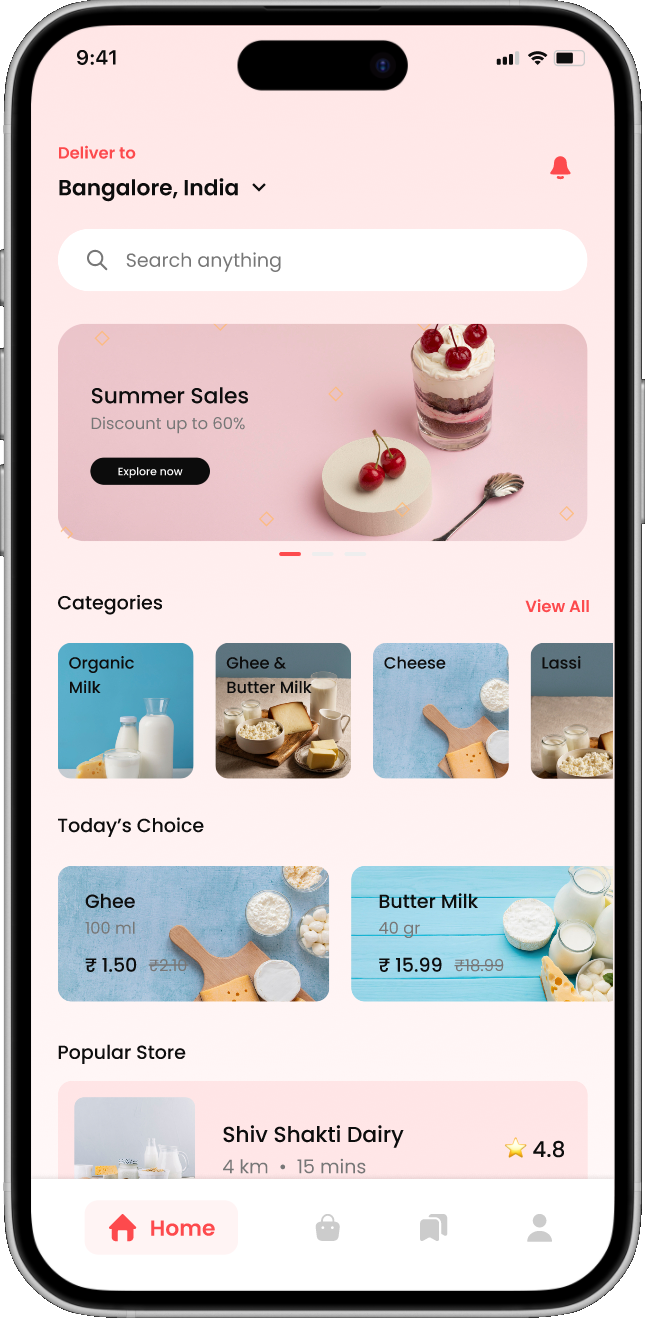The image size is (645, 1318).
Task: Expand the Bangalore, India location dropdown
Action: click(259, 188)
